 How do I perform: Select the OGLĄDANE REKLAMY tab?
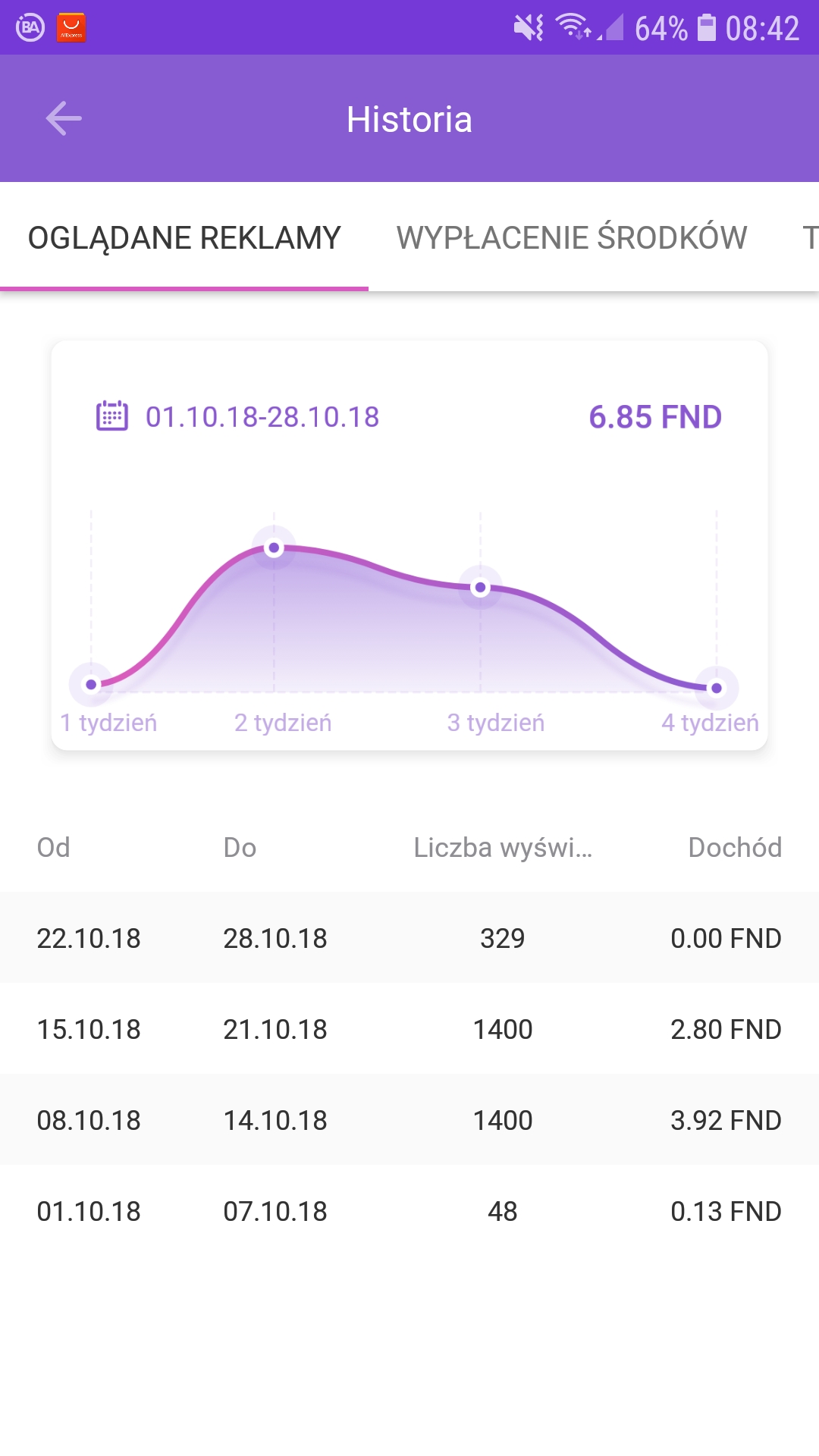click(x=184, y=237)
